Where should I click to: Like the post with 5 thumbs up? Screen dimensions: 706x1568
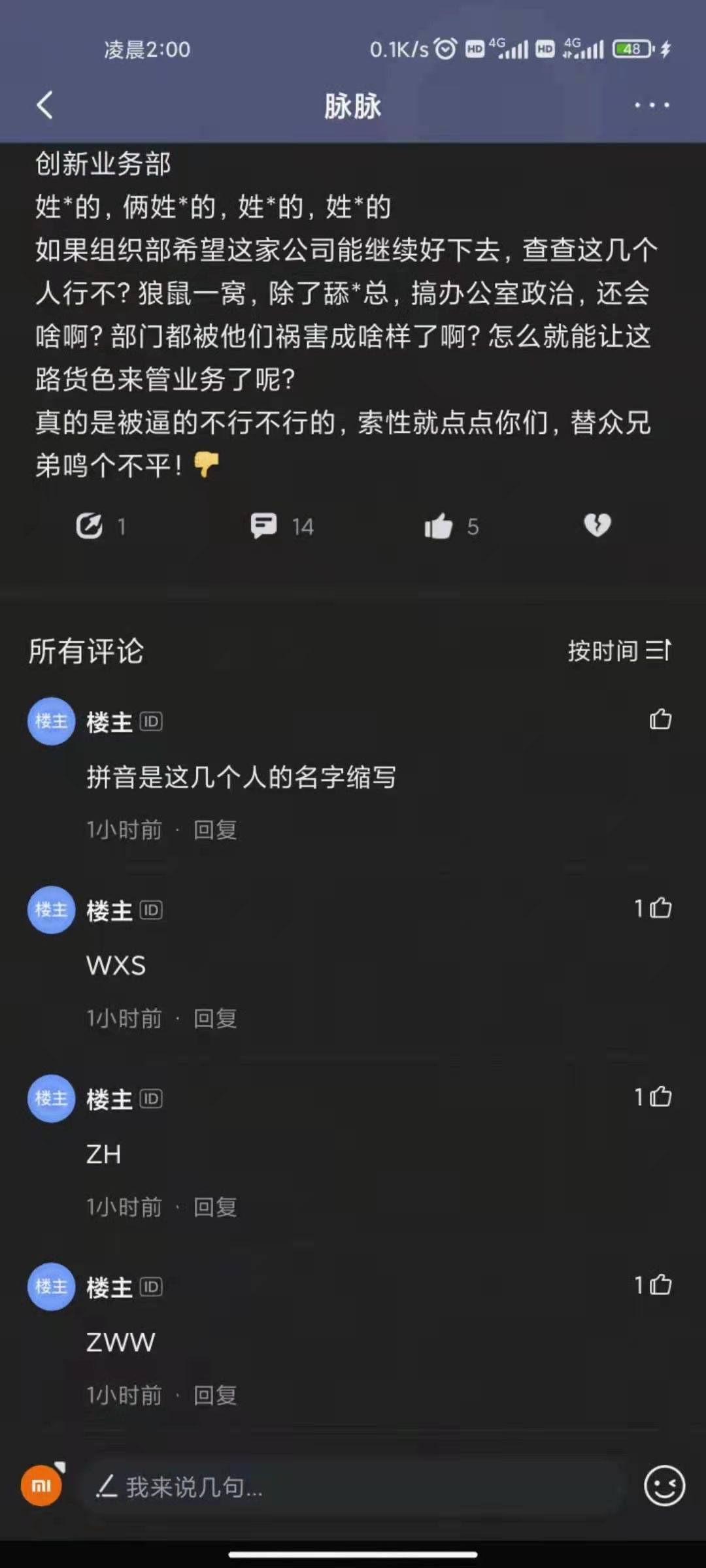click(439, 526)
